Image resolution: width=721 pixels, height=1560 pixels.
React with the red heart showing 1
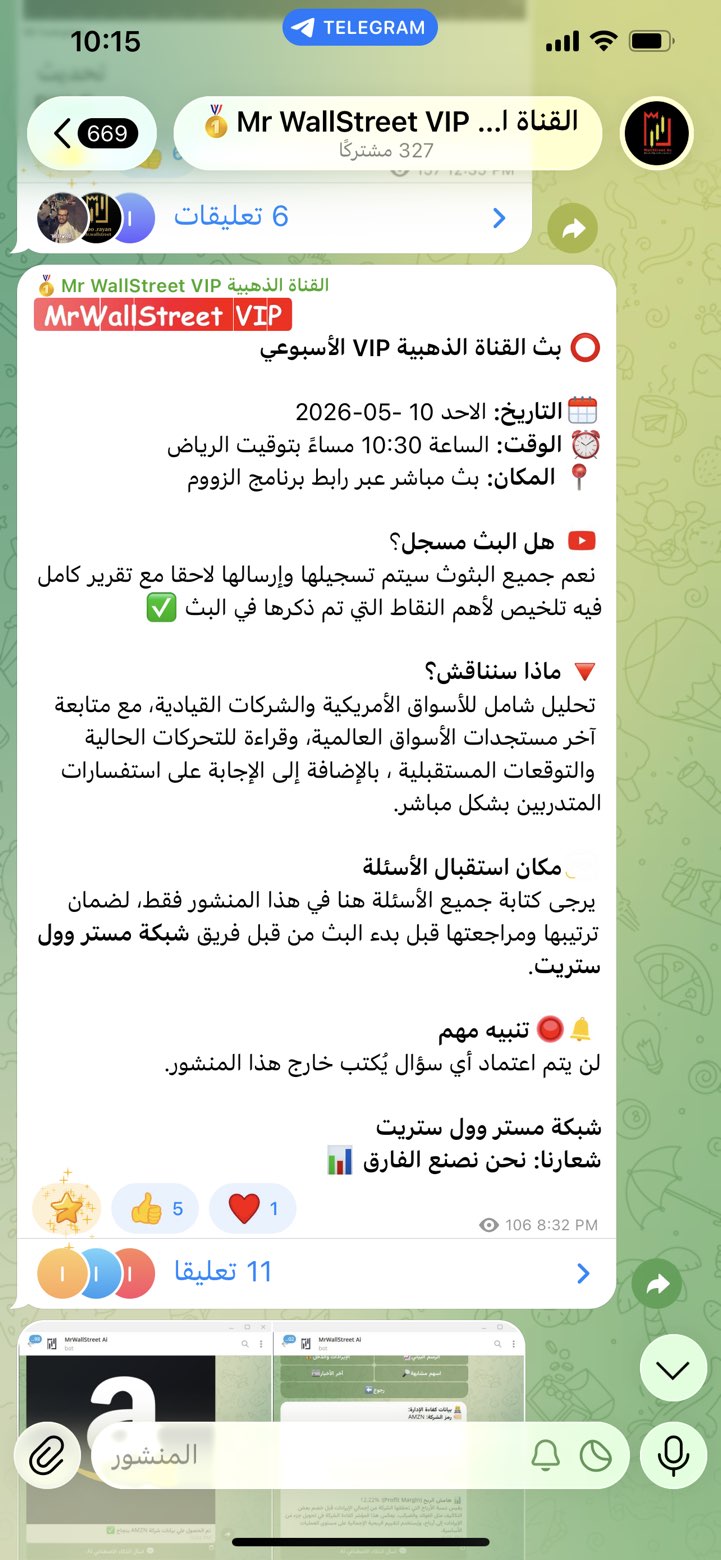pyautogui.click(x=253, y=1209)
